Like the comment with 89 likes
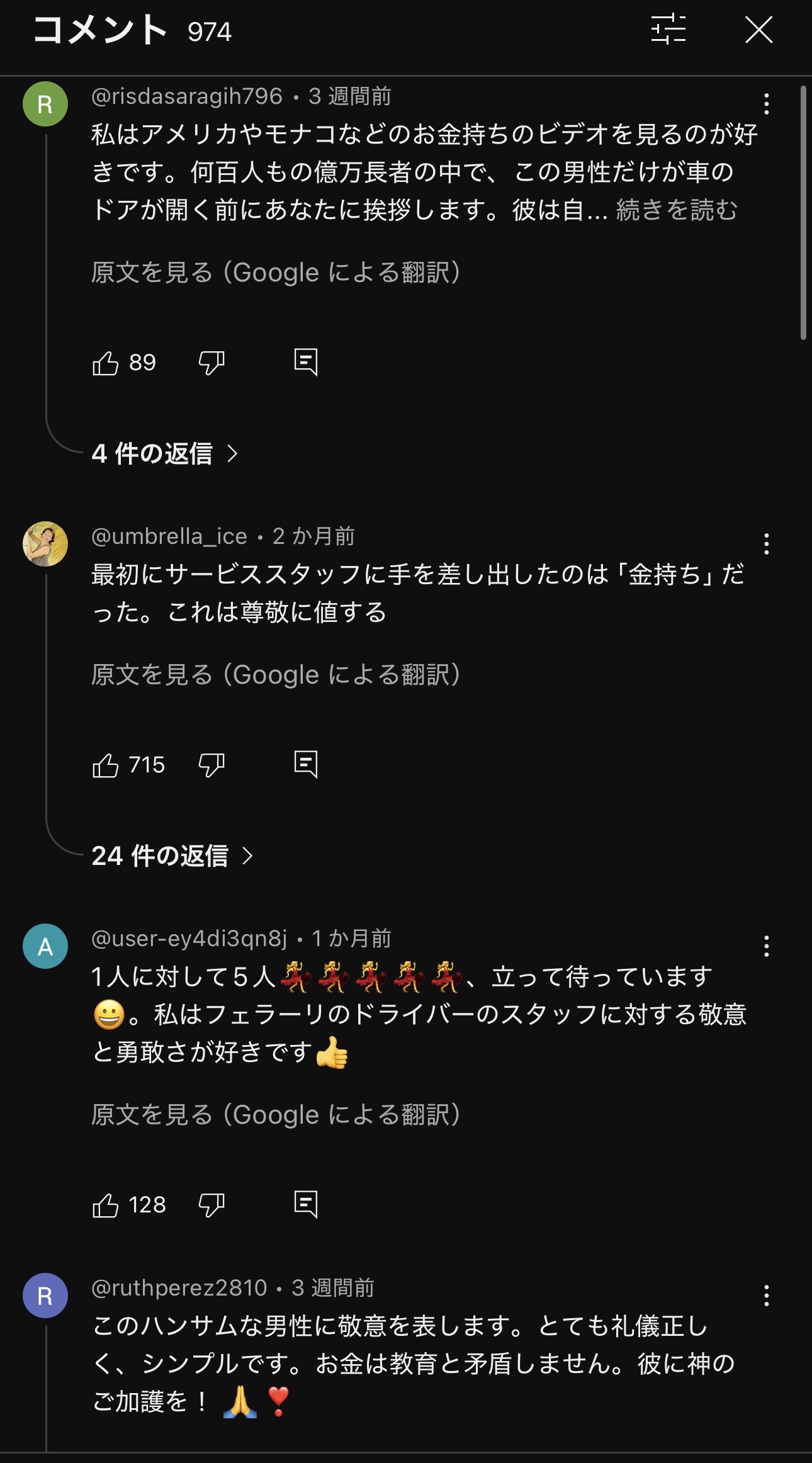812x1463 pixels. pos(106,363)
